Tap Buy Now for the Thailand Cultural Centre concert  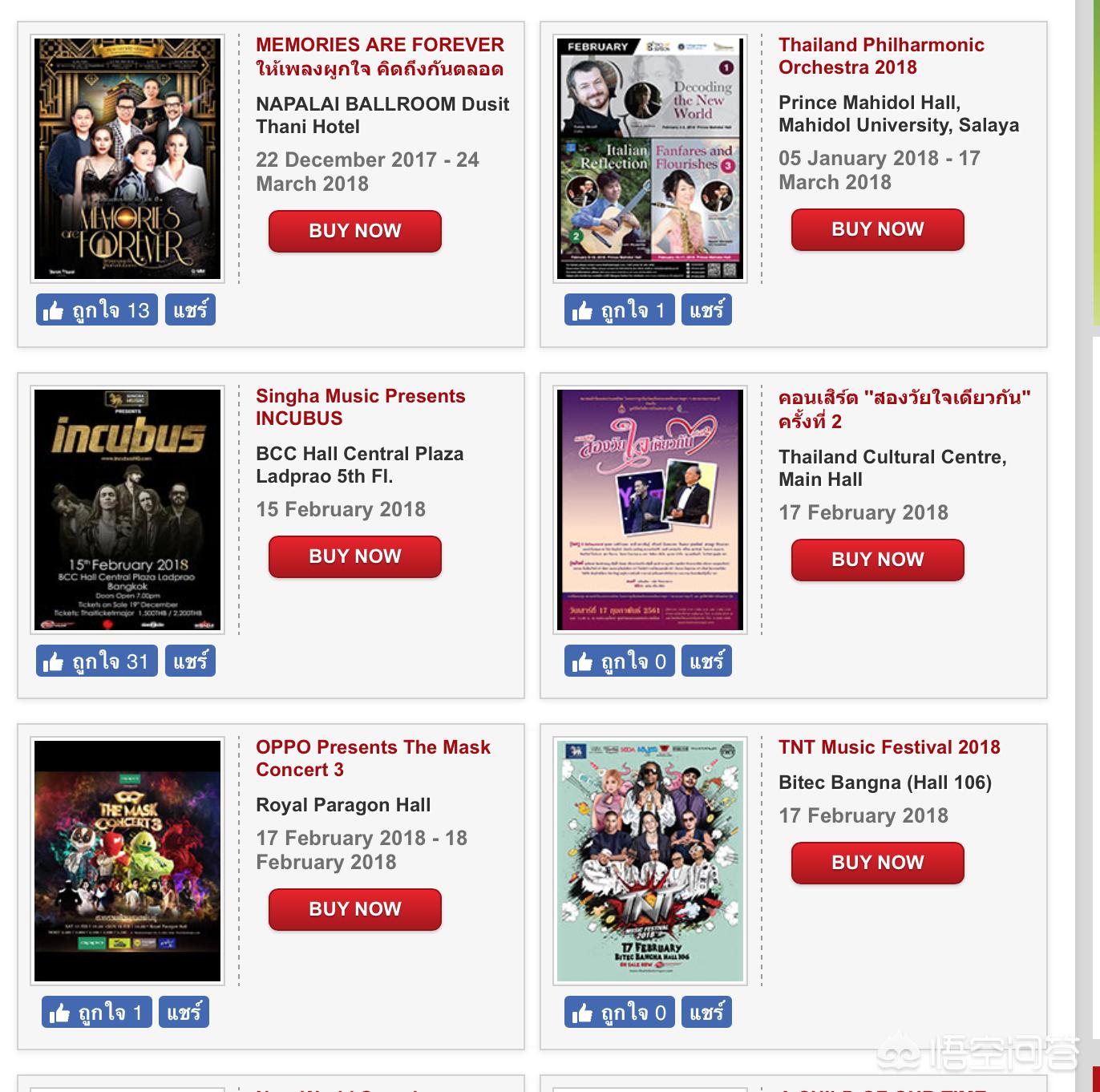877,560
